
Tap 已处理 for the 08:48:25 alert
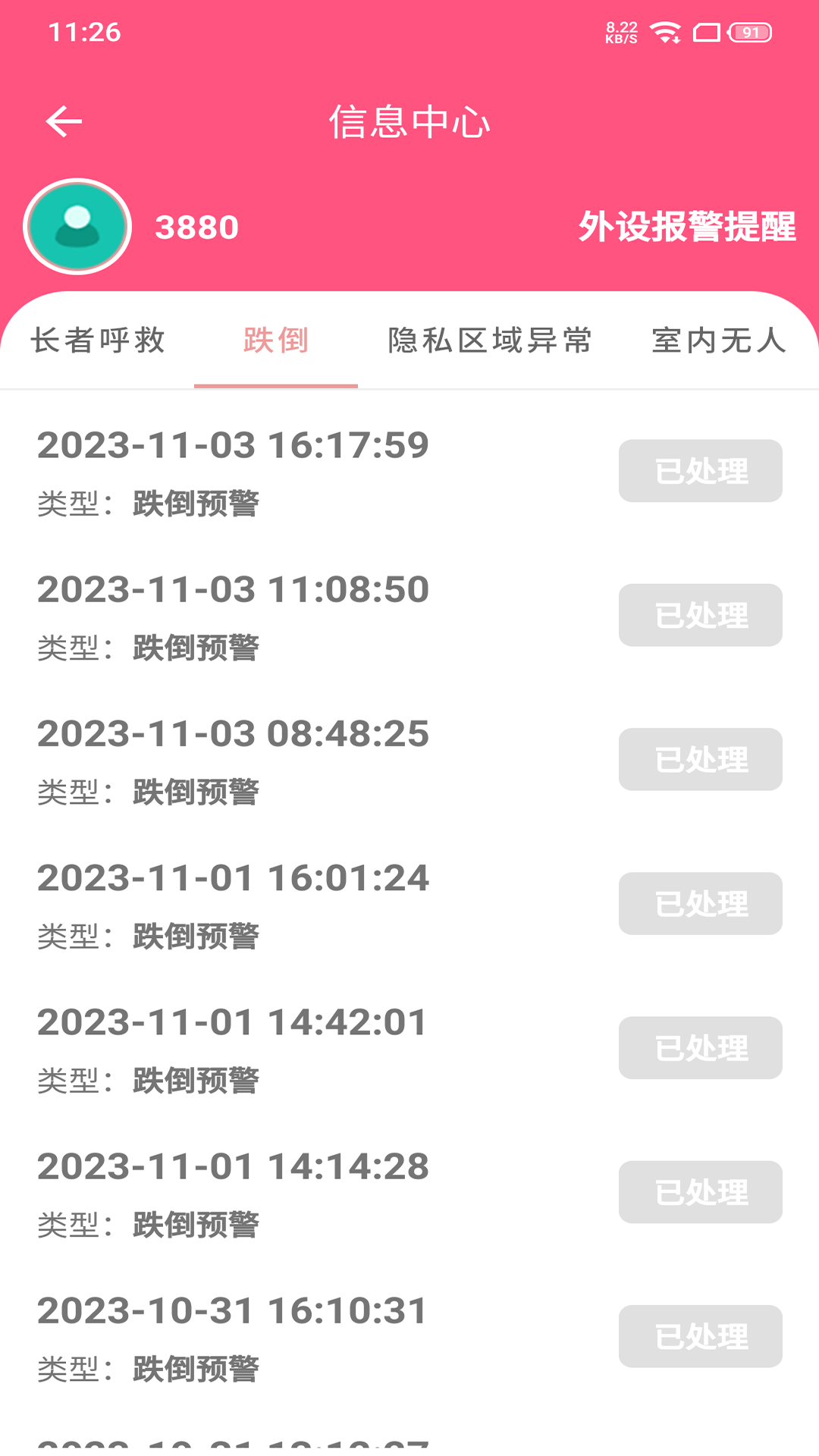[700, 759]
